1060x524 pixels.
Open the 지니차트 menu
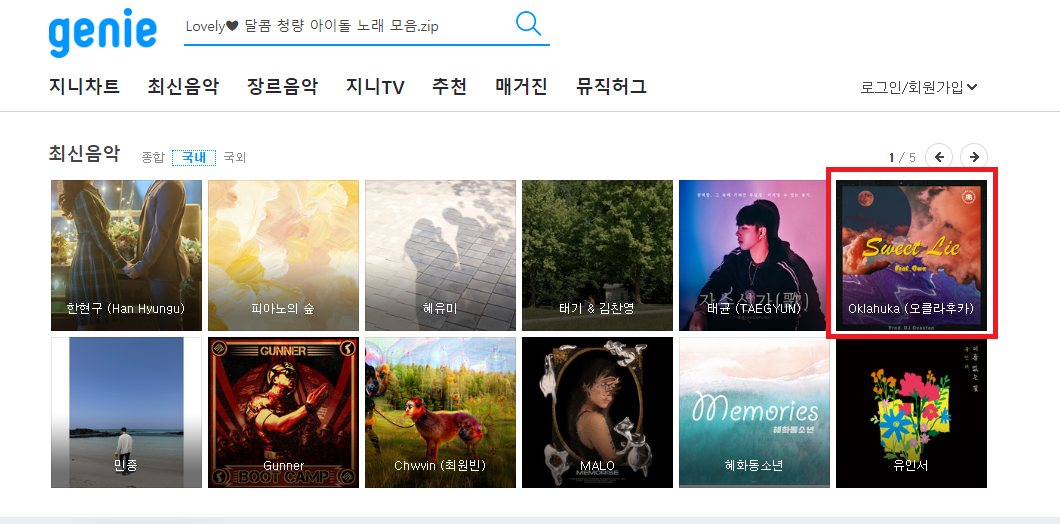pyautogui.click(x=84, y=87)
